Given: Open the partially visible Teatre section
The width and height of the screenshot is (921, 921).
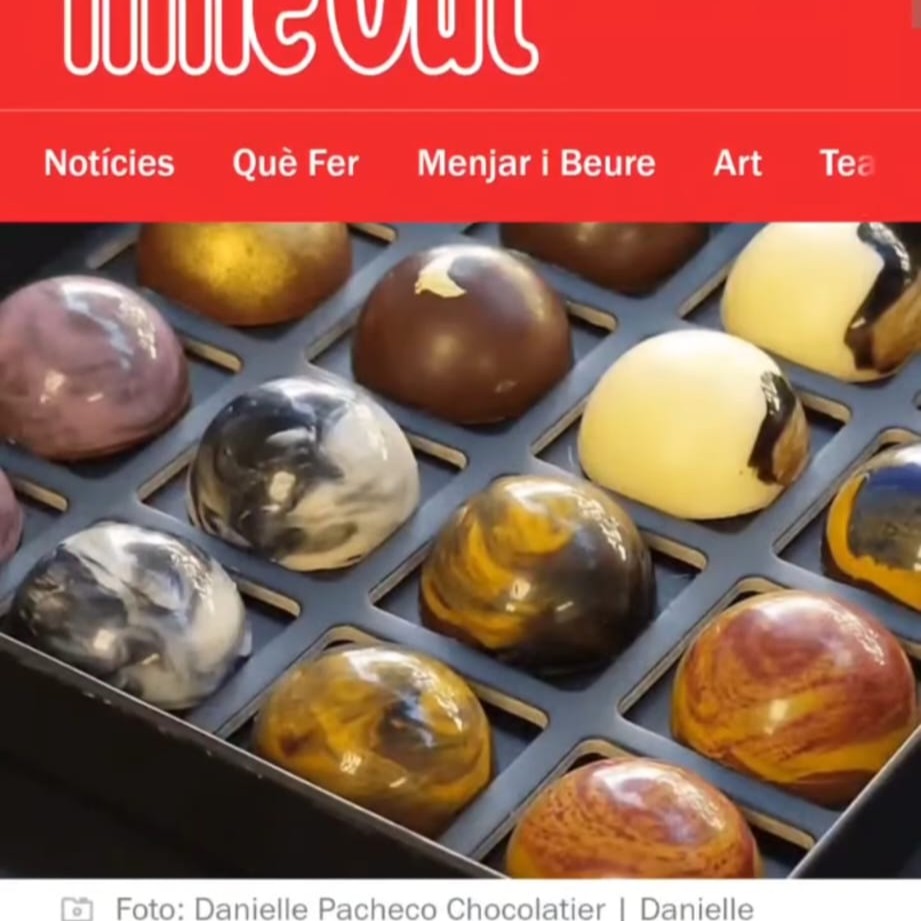Looking at the screenshot, I should (x=848, y=163).
